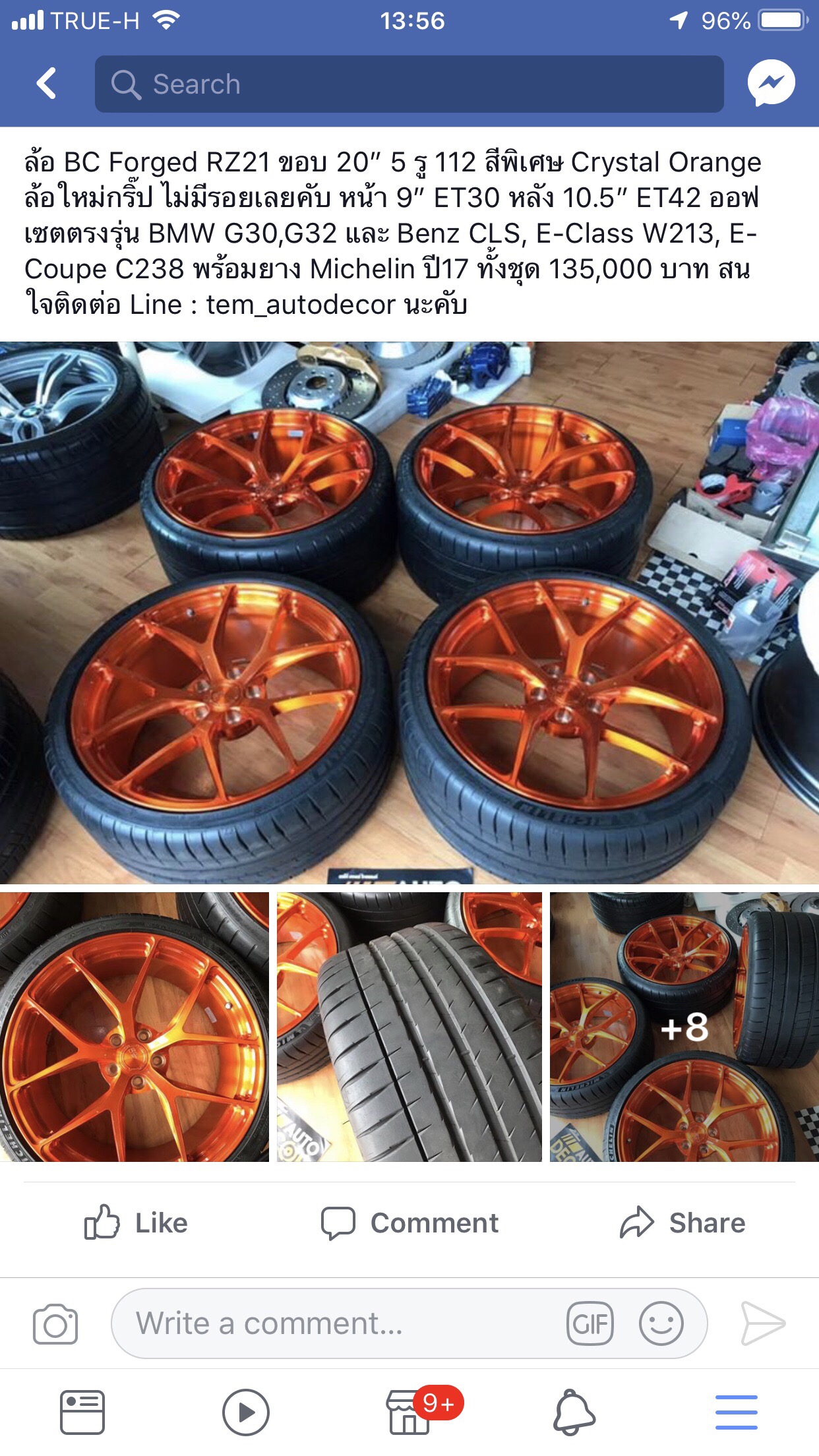The height and width of the screenshot is (1456, 819).
Task: Add a GIF to the comment
Action: coord(590,1324)
